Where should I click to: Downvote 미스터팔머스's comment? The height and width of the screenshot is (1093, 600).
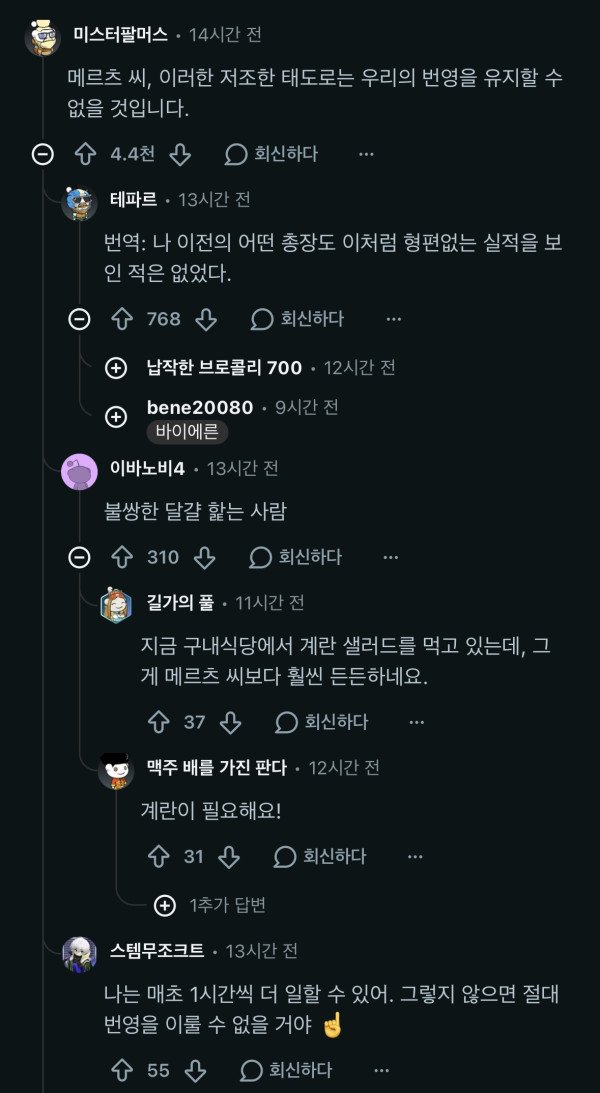pyautogui.click(x=179, y=154)
